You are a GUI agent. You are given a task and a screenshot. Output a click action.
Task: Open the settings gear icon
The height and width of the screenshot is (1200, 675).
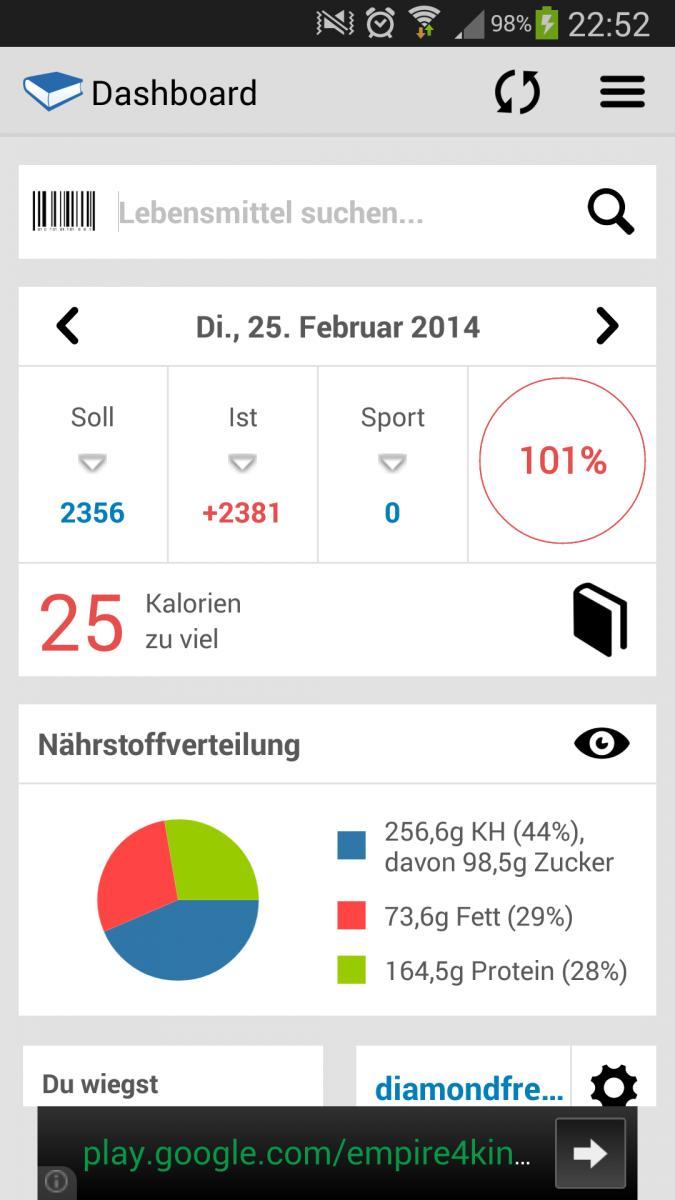613,1086
